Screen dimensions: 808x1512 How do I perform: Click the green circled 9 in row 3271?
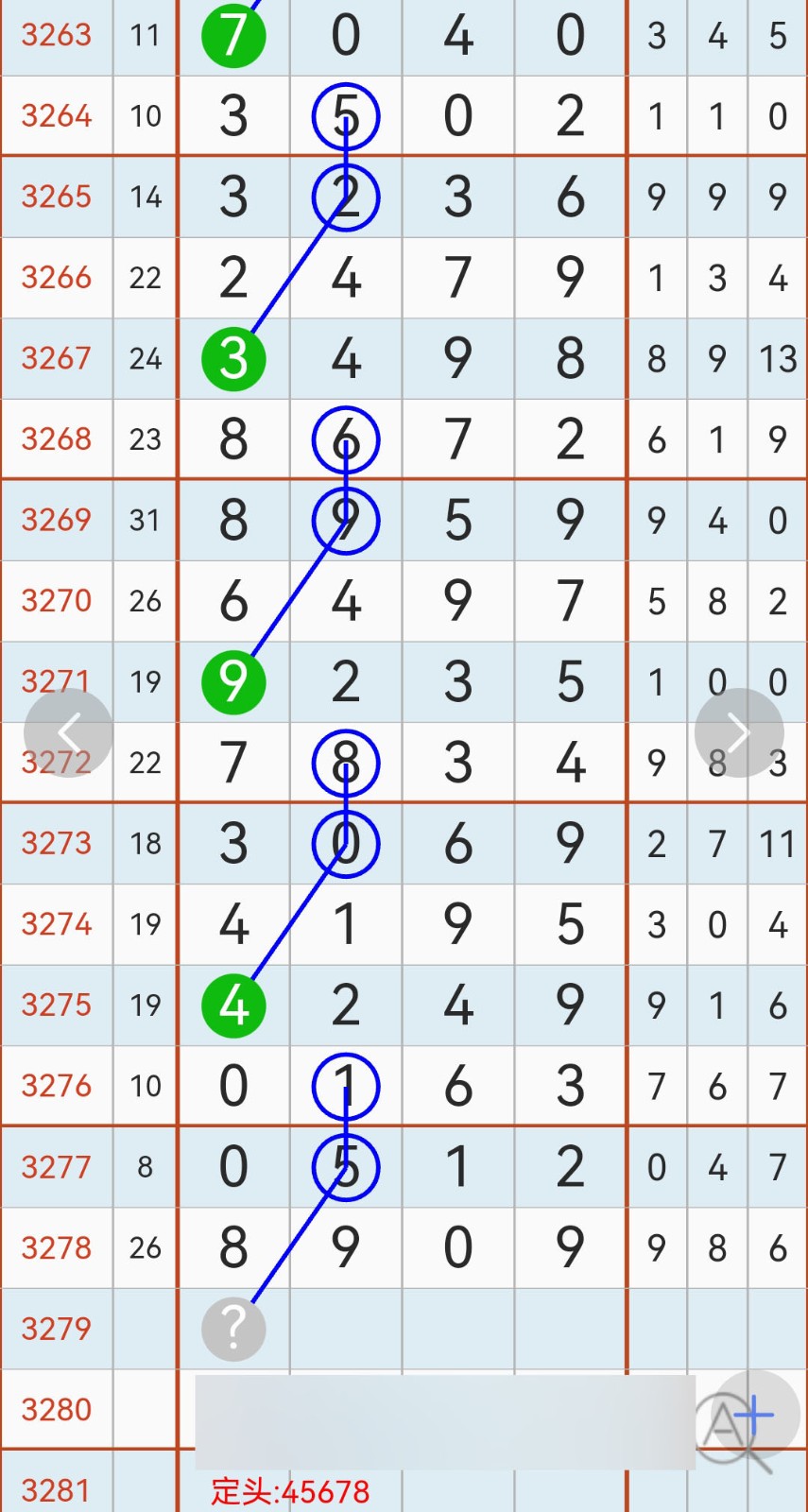coord(233,681)
